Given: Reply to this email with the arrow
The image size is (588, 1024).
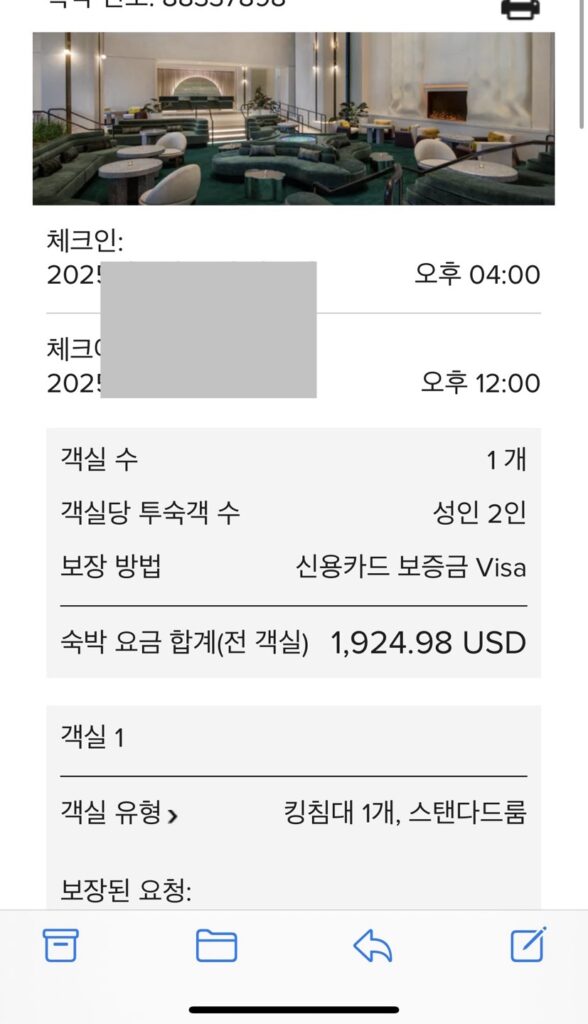Looking at the screenshot, I should [x=372, y=946].
